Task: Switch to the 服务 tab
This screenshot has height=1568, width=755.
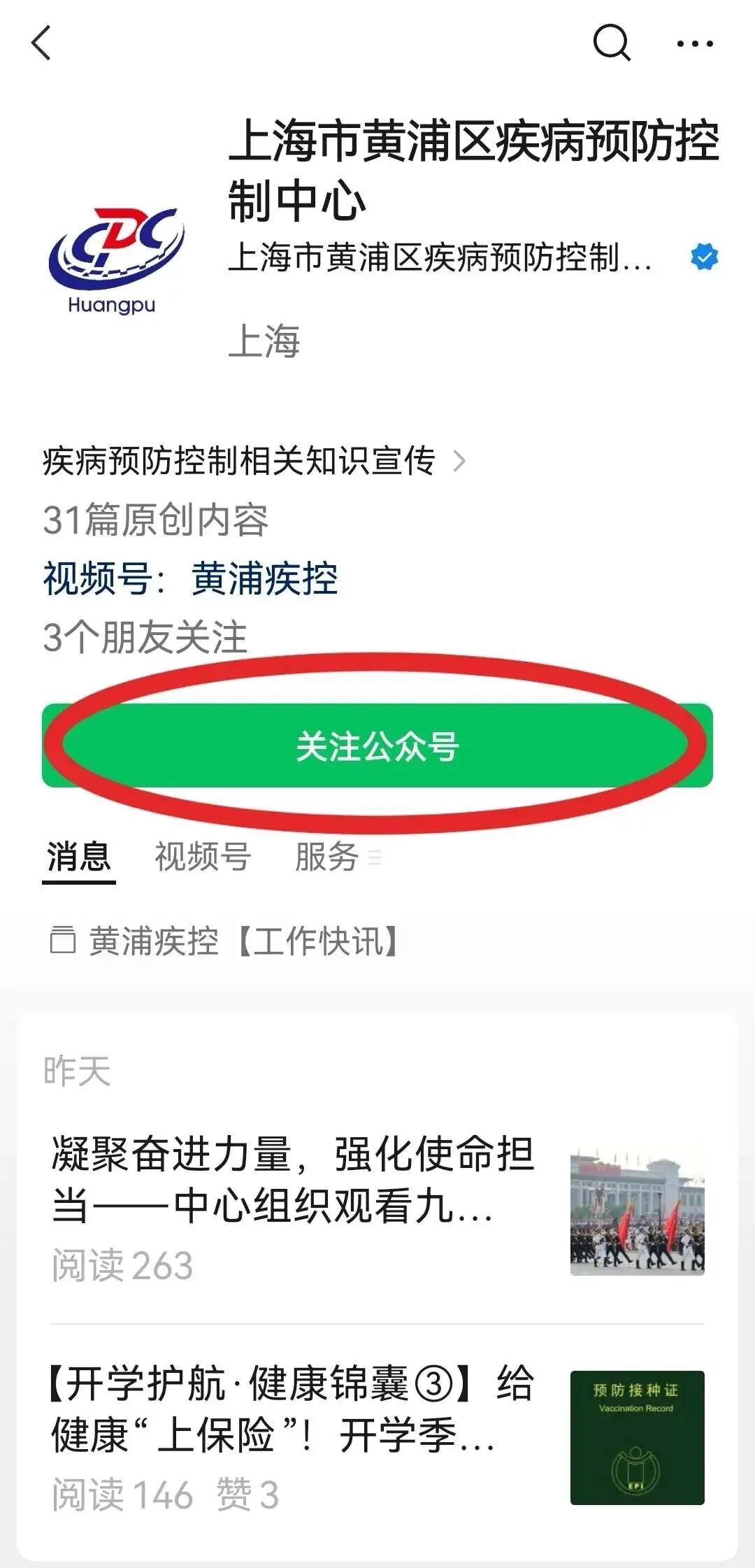Action: click(329, 857)
